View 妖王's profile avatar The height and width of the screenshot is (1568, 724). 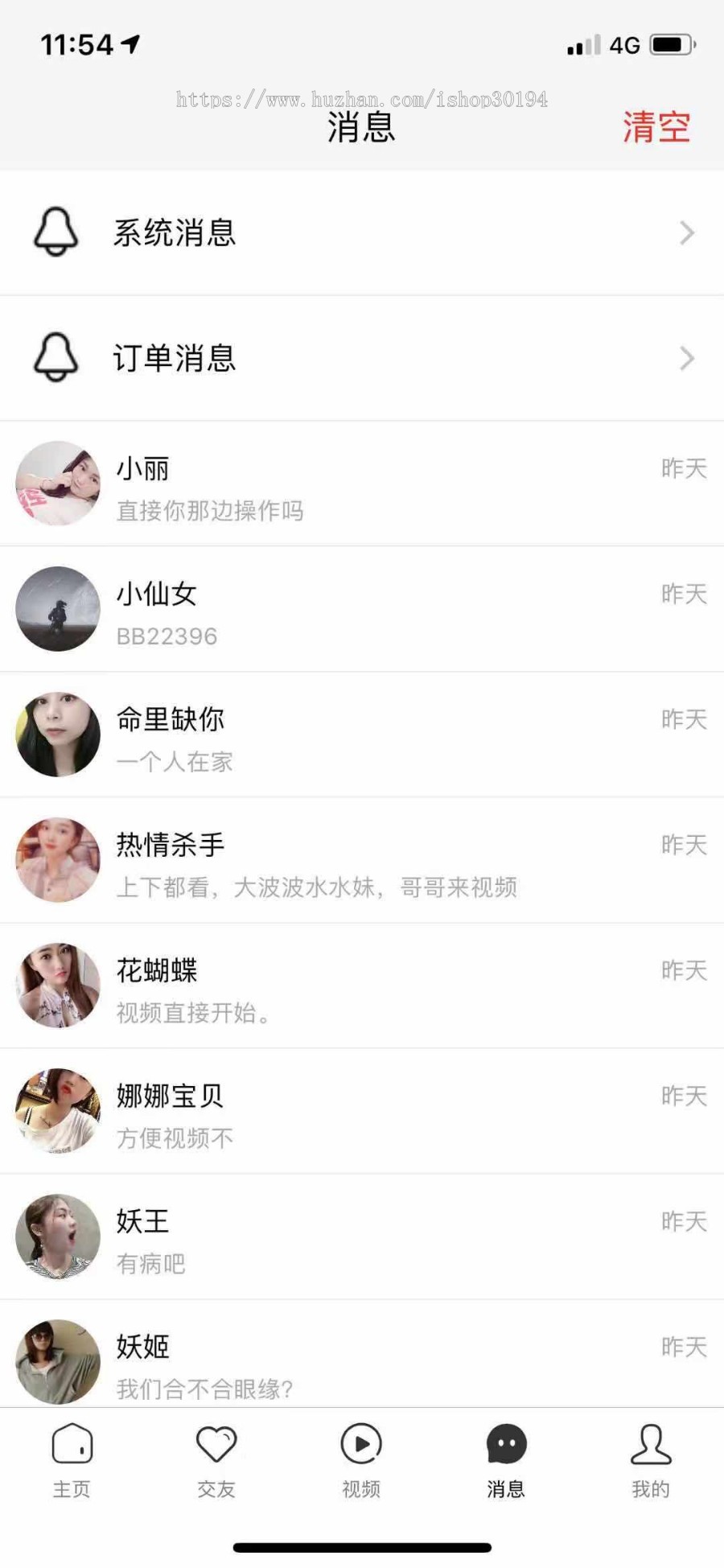click(x=57, y=1237)
